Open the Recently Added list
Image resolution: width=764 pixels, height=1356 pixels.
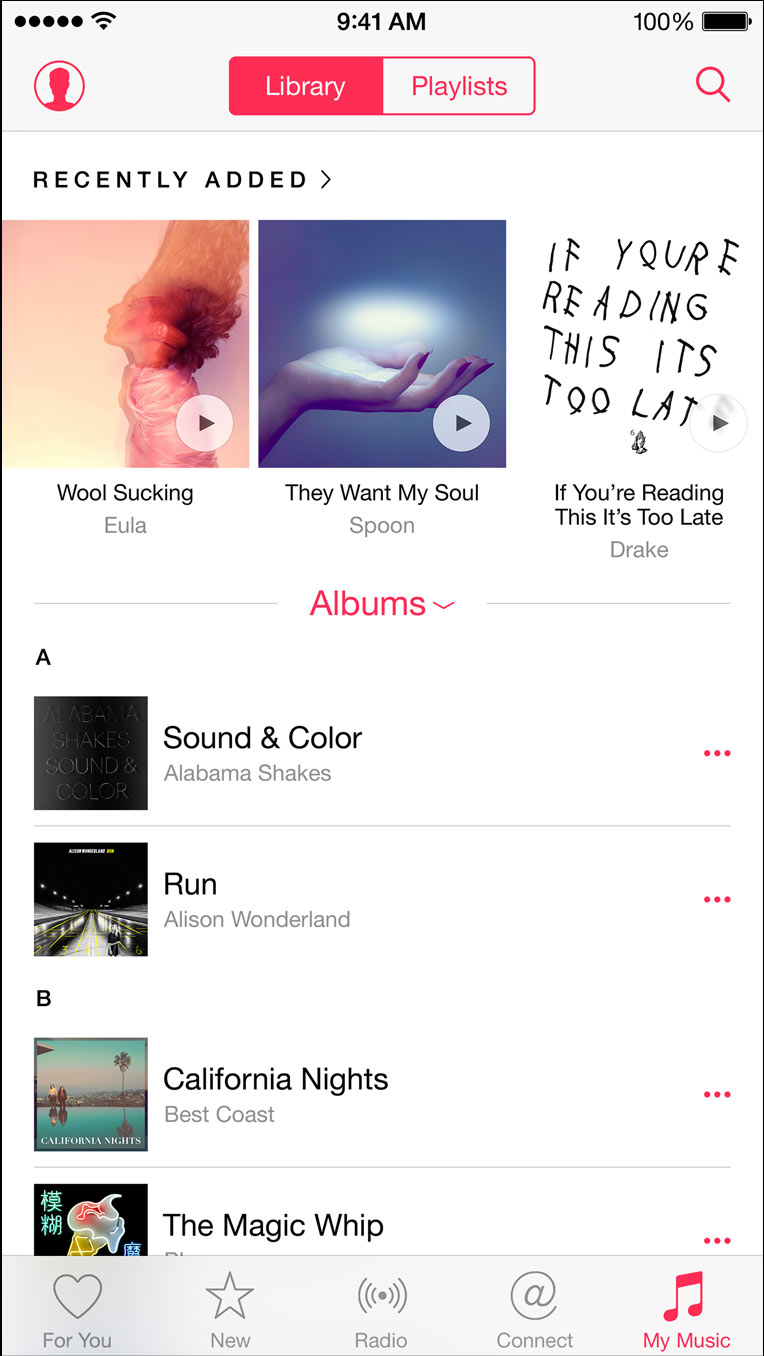(x=182, y=180)
